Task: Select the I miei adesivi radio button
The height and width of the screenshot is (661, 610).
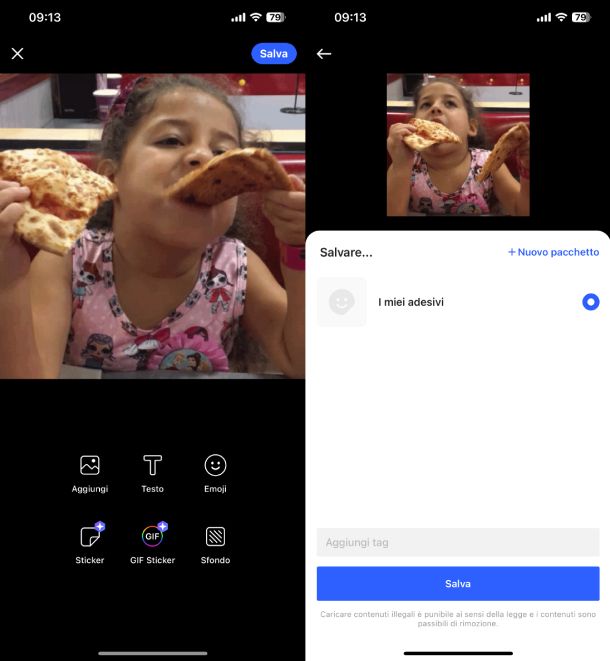Action: (590, 301)
